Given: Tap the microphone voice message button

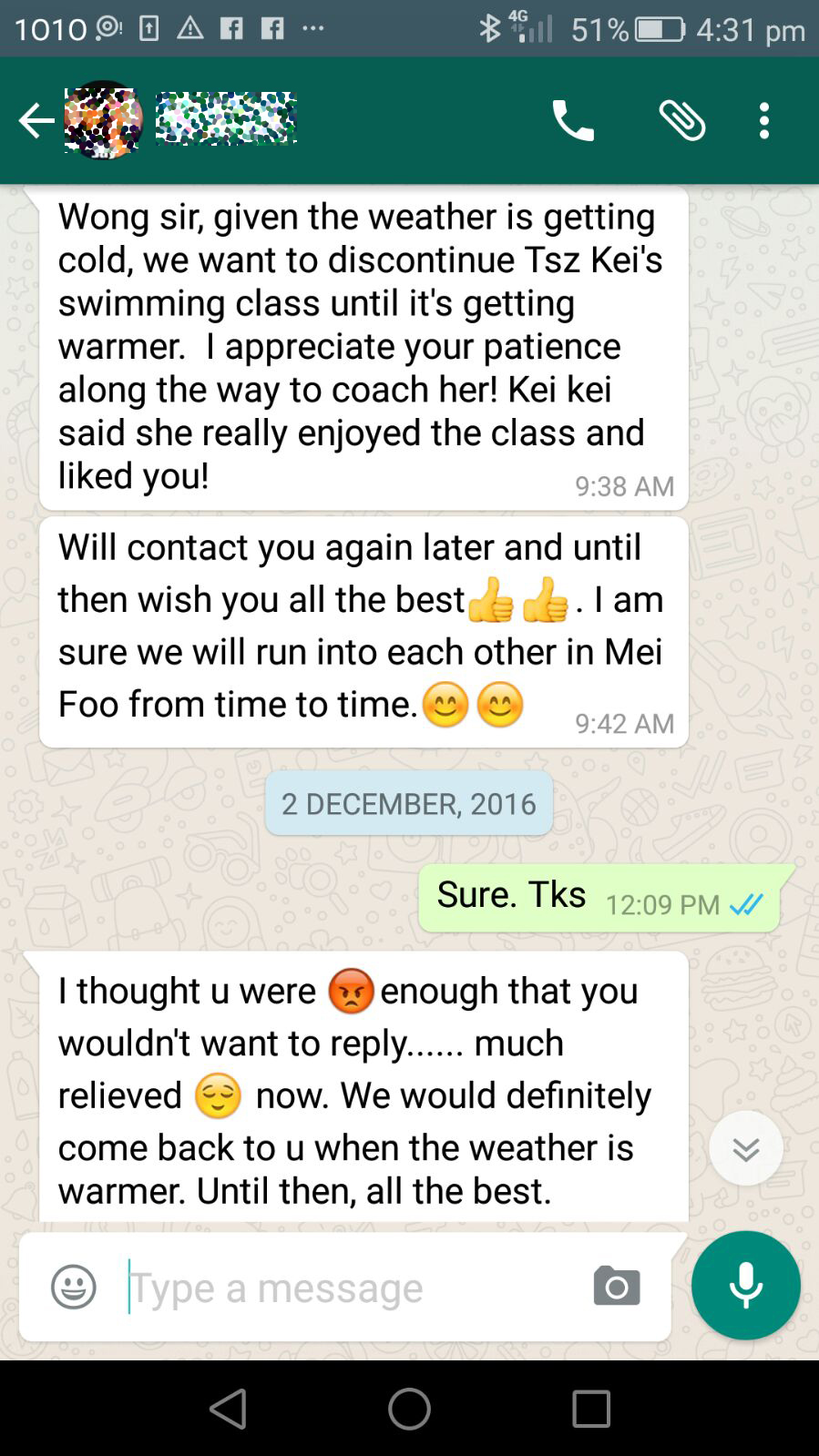Looking at the screenshot, I should [x=745, y=1285].
